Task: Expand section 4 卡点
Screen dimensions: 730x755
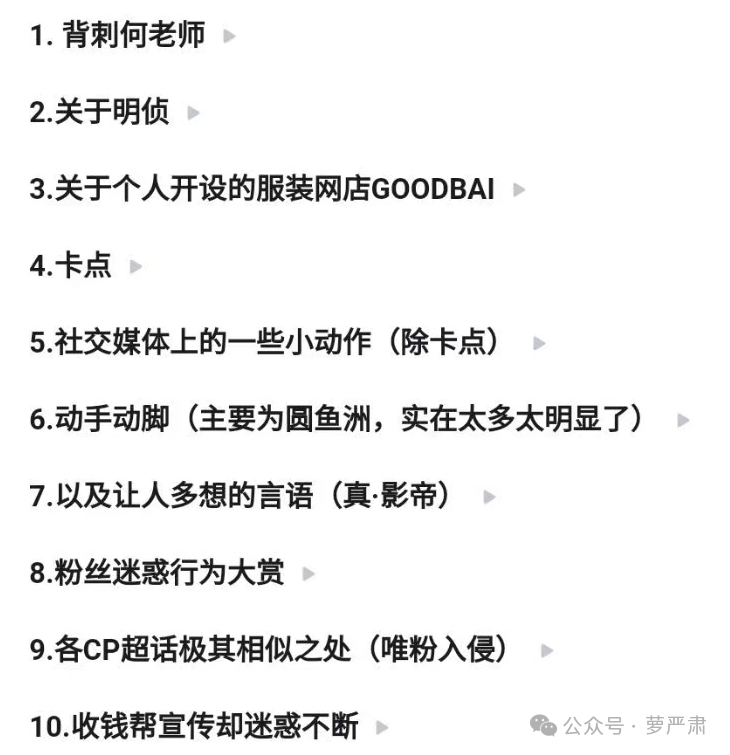Action: pos(136,267)
